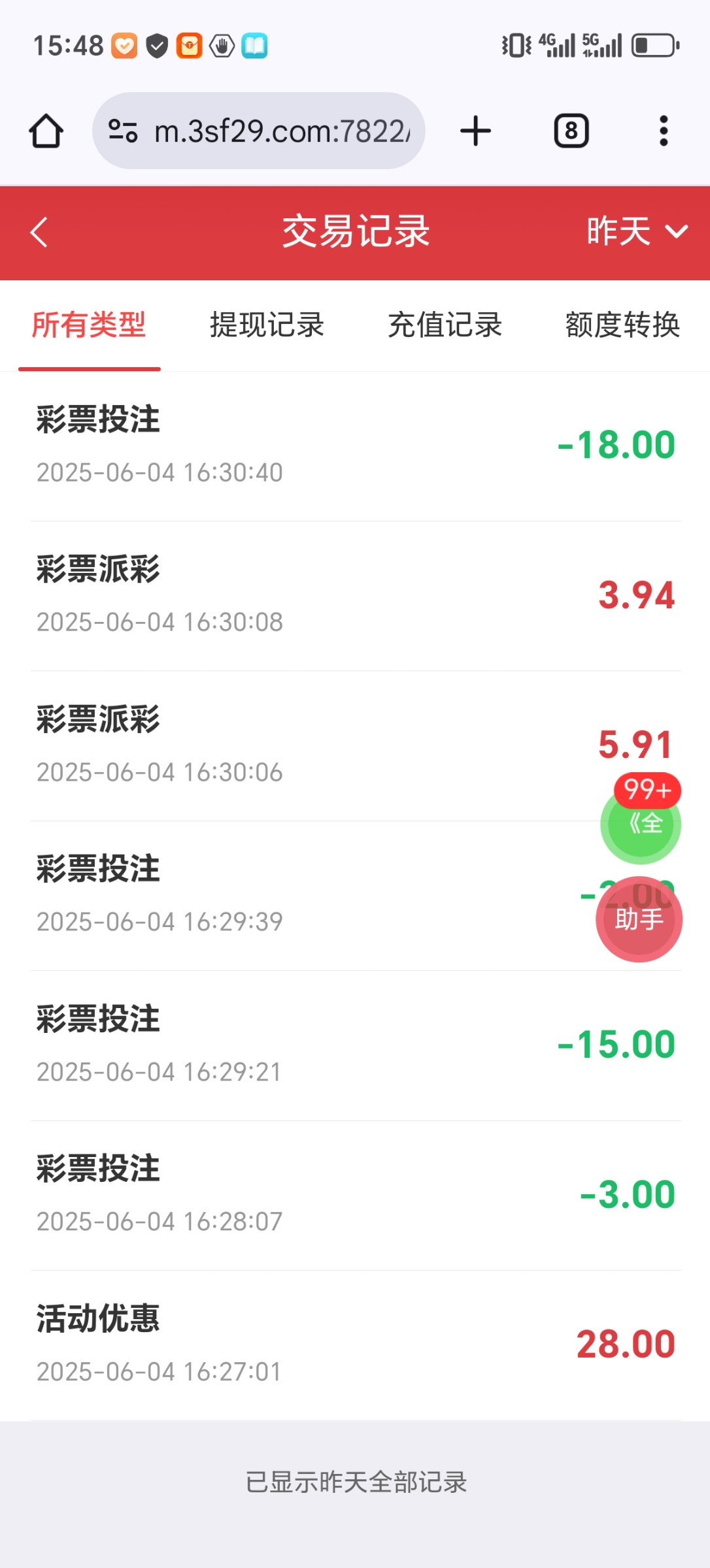Switch to the 充值记录 tab
This screenshot has height=1568, width=710.
[445, 325]
